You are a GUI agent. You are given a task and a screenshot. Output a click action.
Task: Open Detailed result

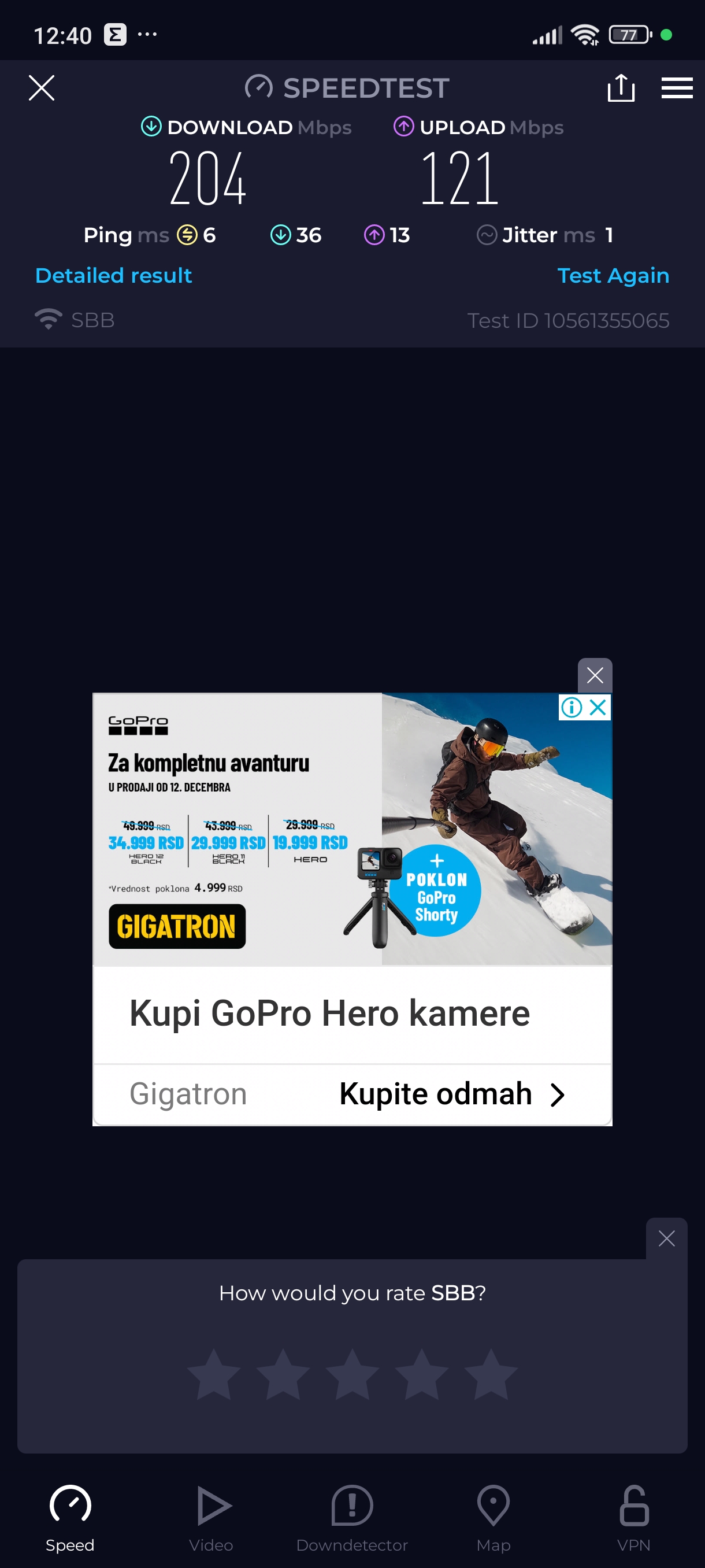click(x=114, y=276)
